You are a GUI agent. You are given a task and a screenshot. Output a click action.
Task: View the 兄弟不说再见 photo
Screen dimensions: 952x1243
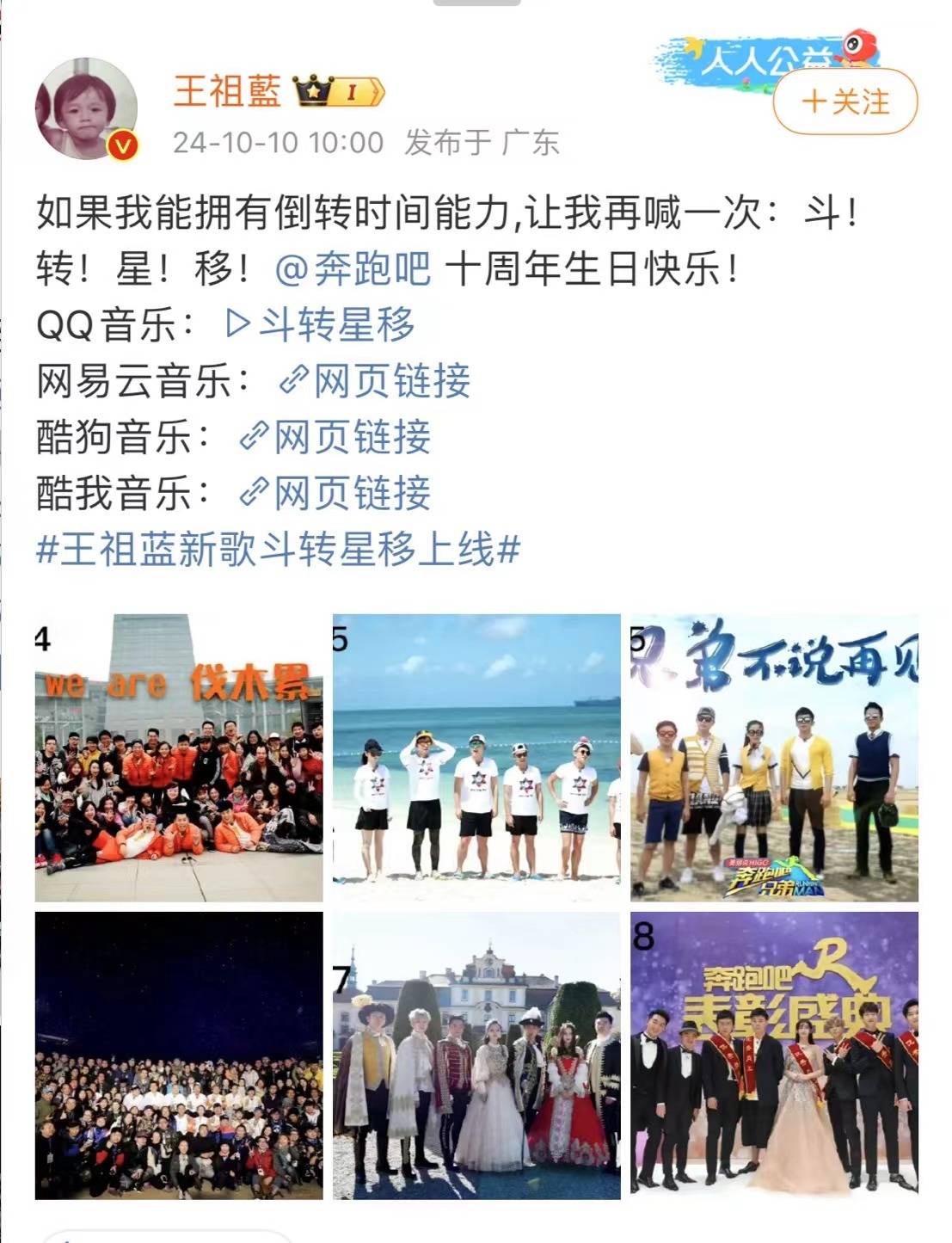[774, 758]
